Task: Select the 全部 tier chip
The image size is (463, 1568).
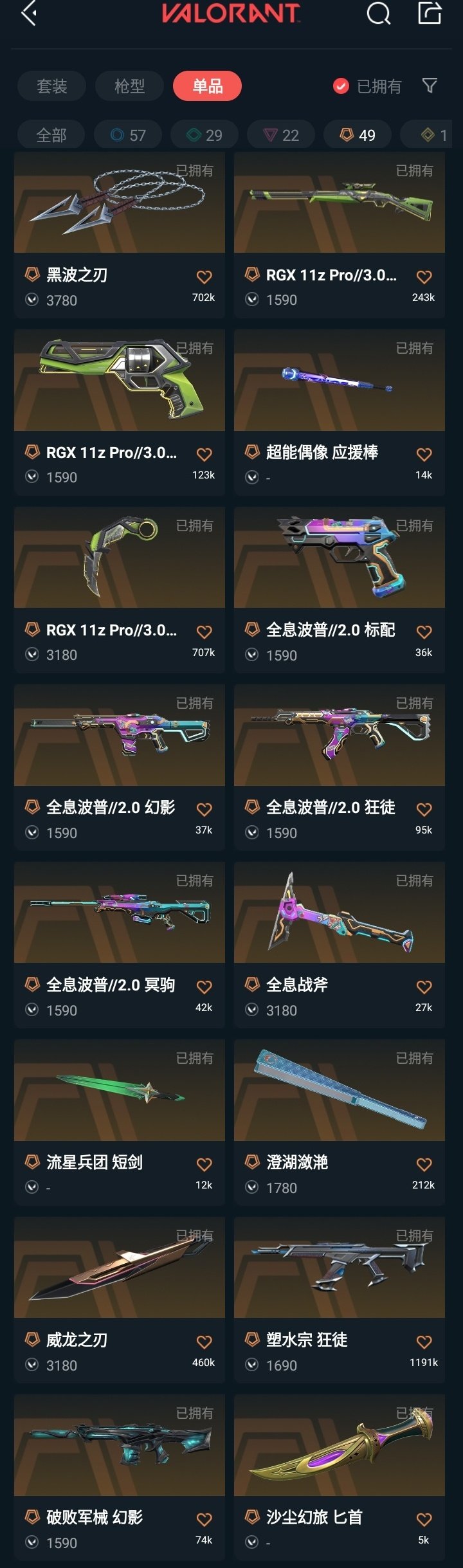Action: coord(51,135)
